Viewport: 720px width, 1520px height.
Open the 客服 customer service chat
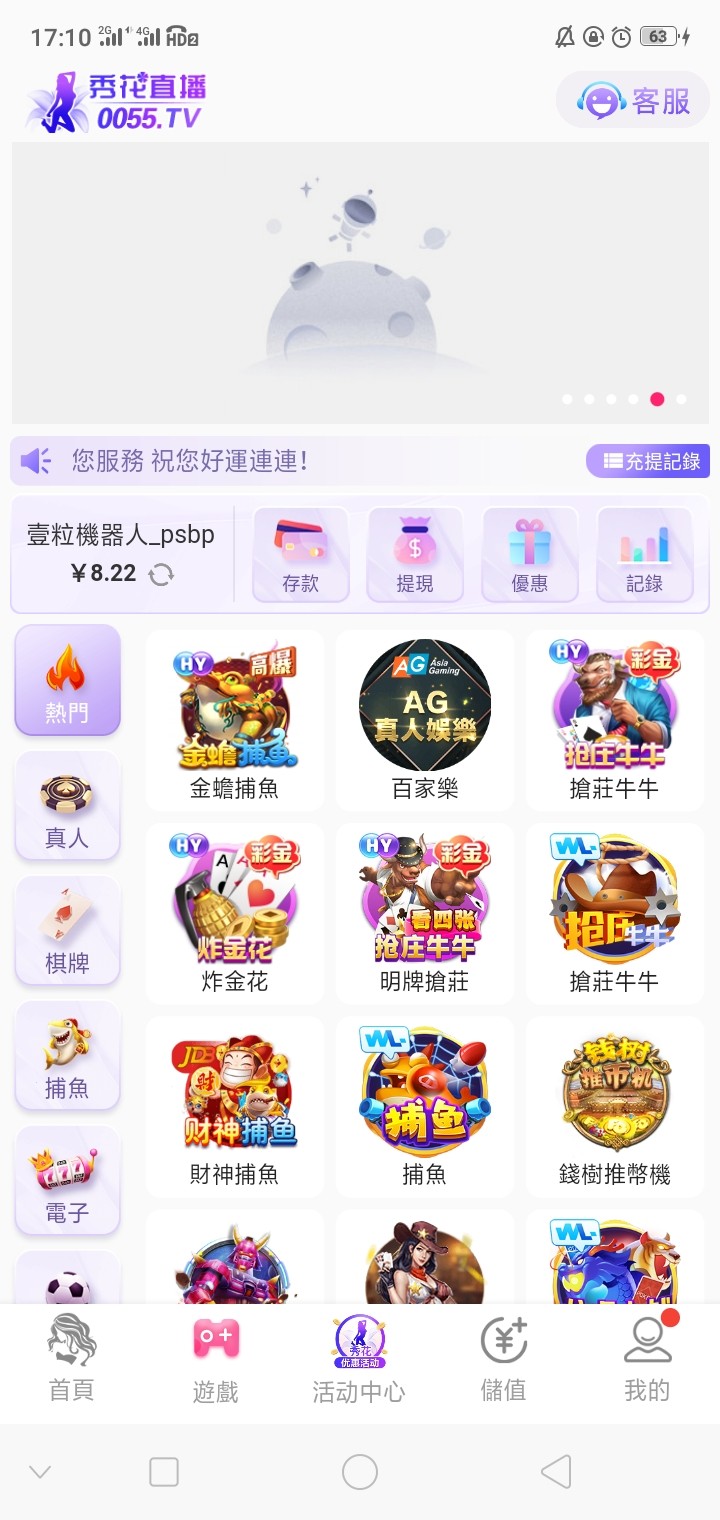634,100
